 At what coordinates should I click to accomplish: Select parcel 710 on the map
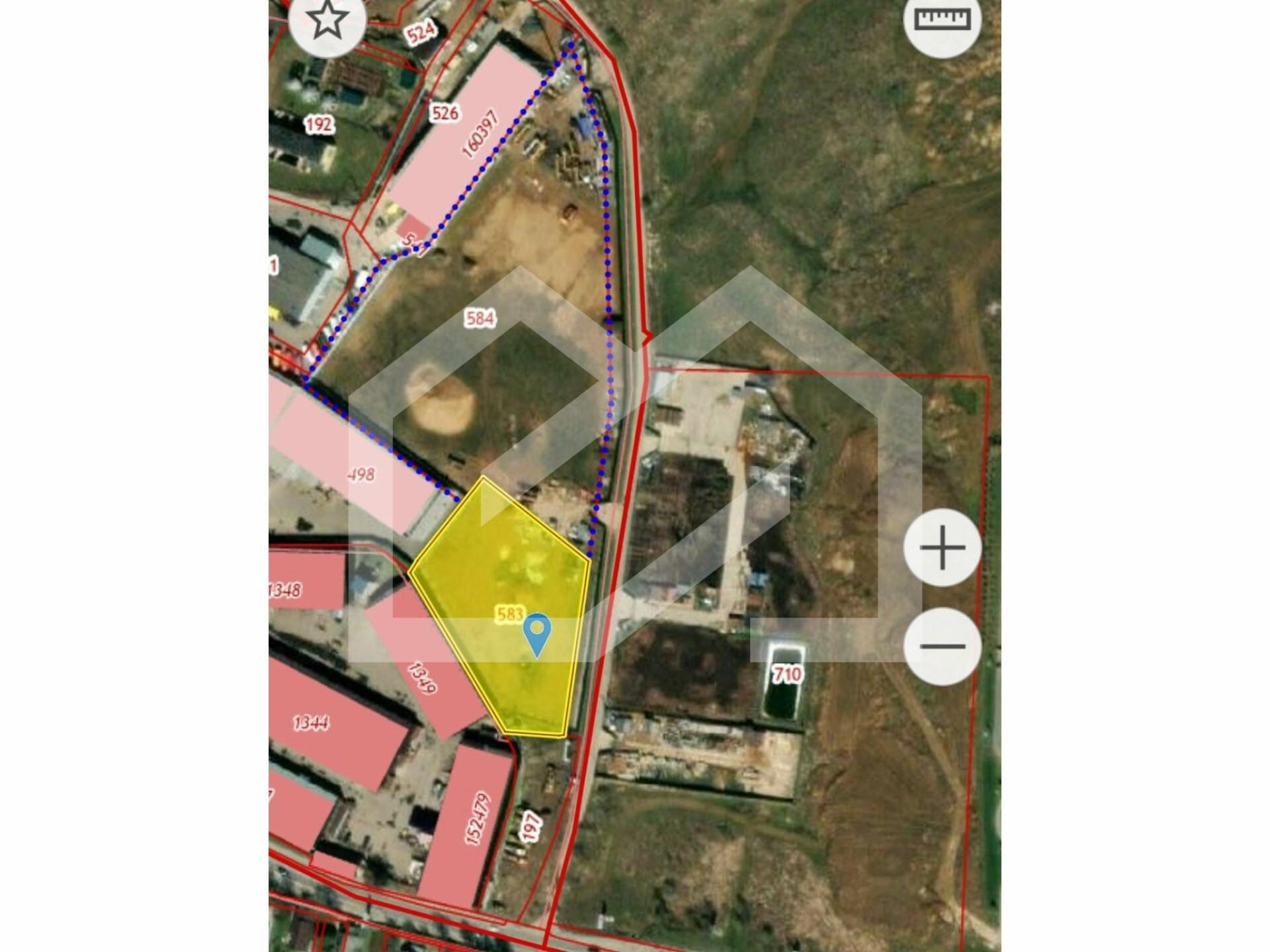[x=786, y=674]
